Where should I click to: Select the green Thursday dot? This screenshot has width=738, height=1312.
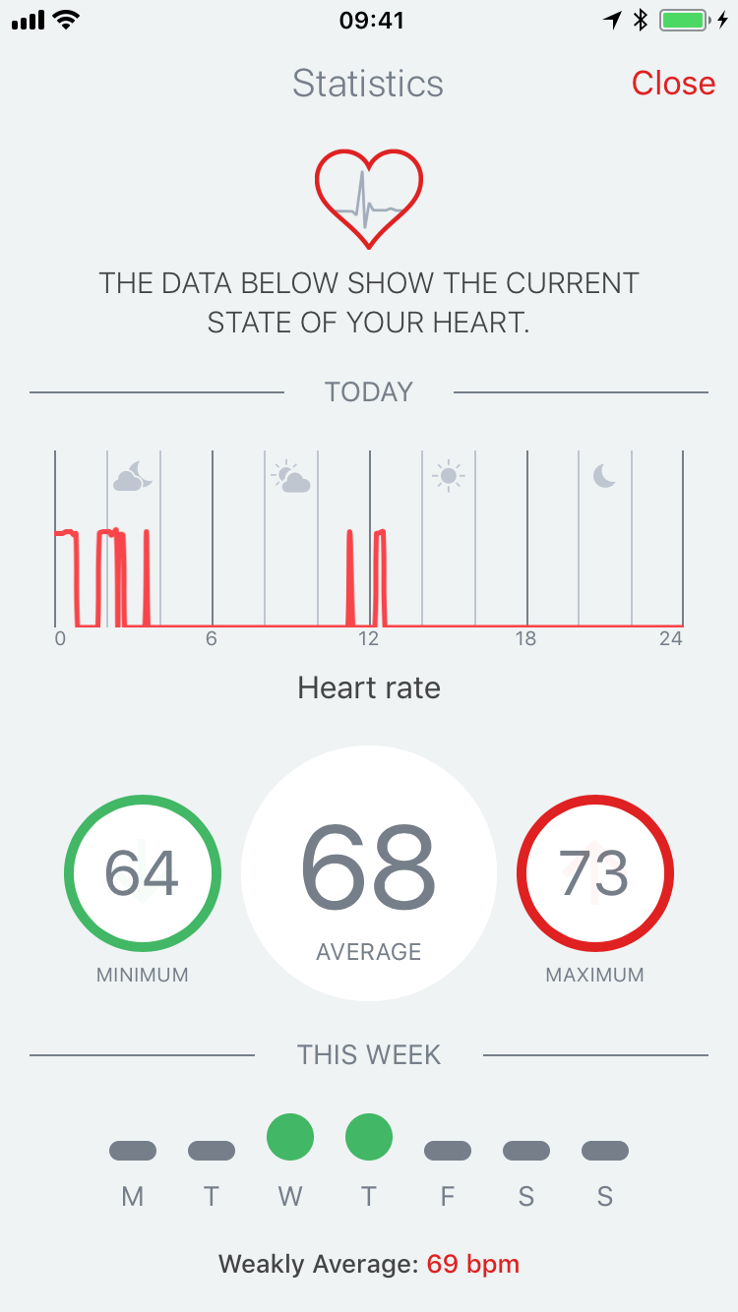(369, 1137)
